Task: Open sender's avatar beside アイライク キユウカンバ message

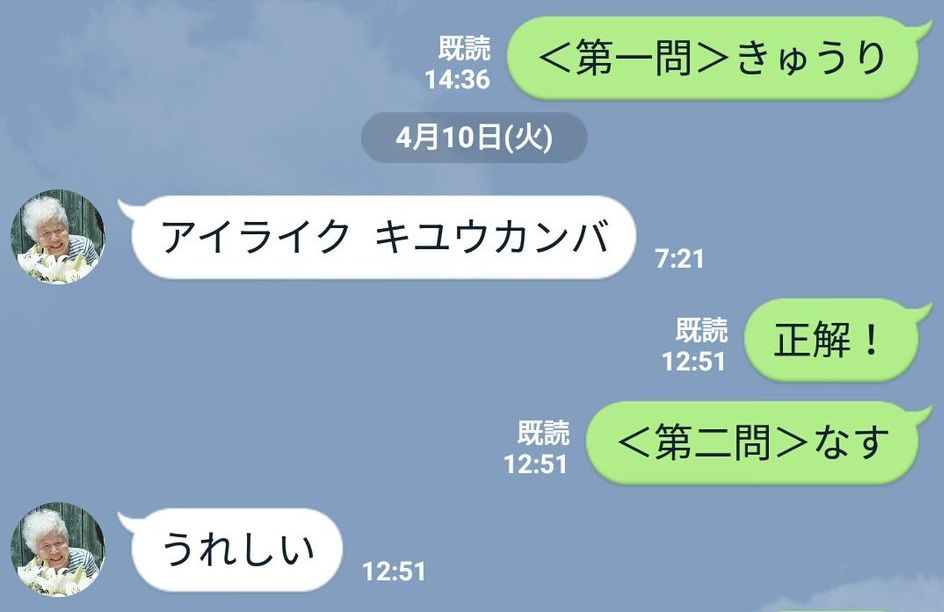Action: tap(57, 237)
